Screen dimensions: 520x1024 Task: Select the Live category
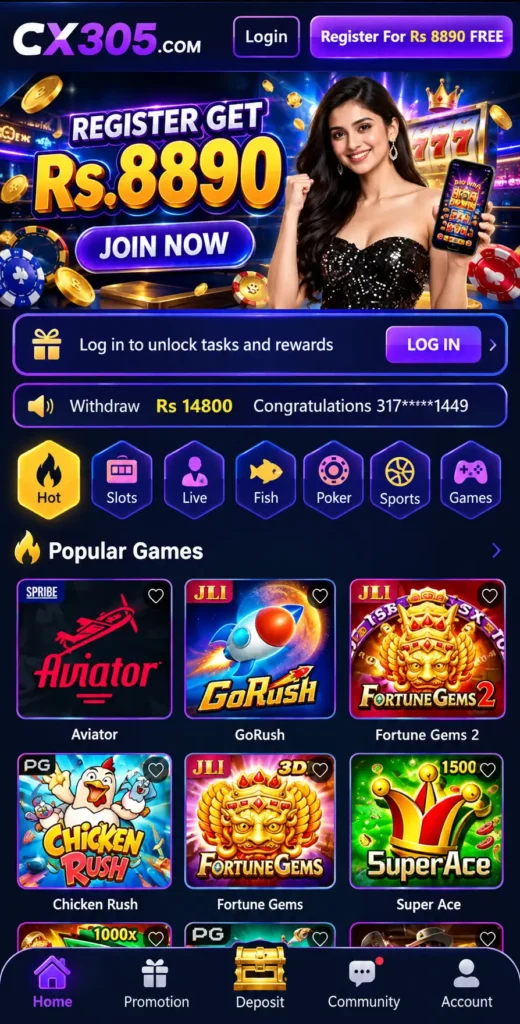194,479
